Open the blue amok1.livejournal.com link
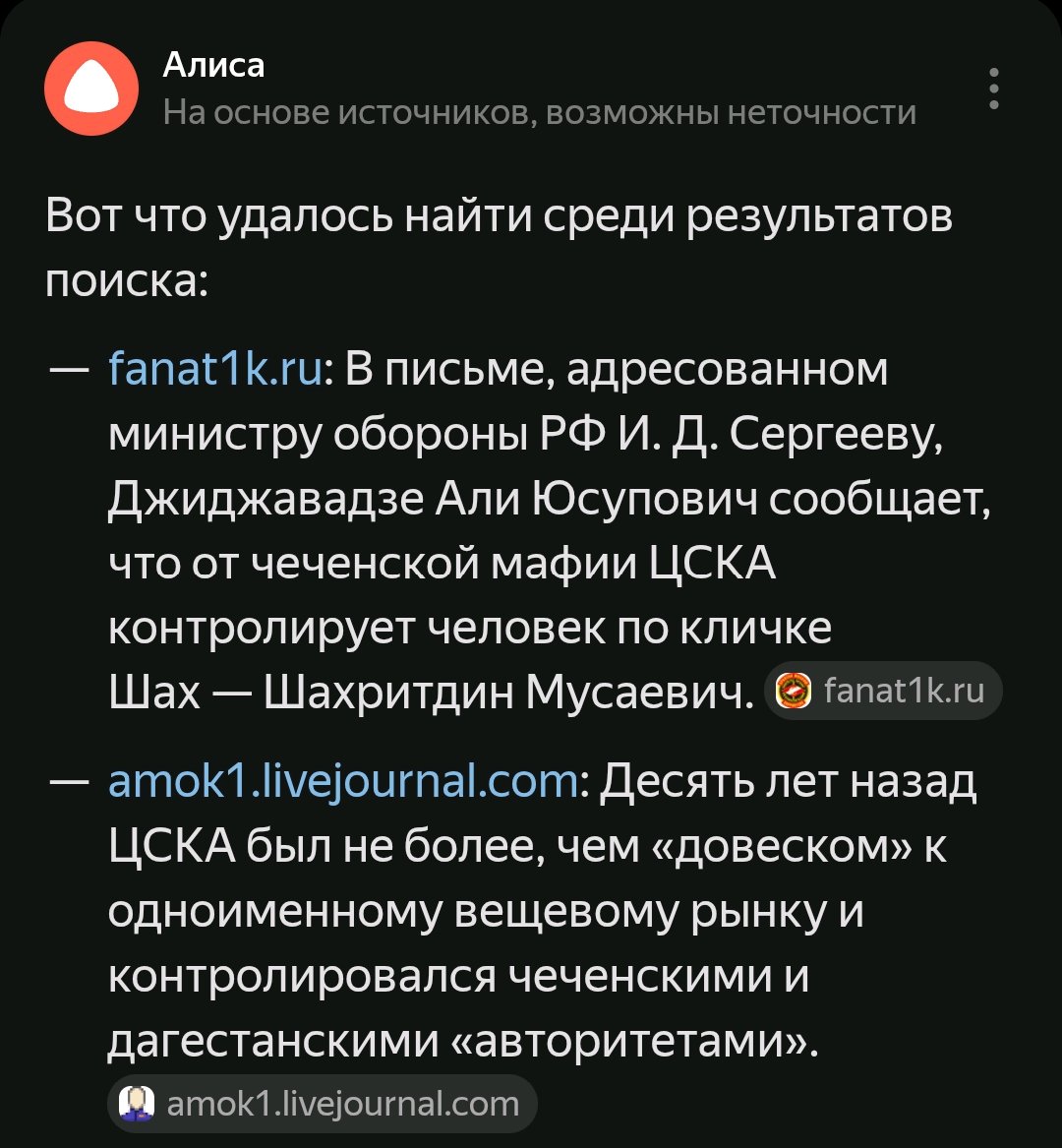This screenshot has height=1148, width=1062. (343, 783)
